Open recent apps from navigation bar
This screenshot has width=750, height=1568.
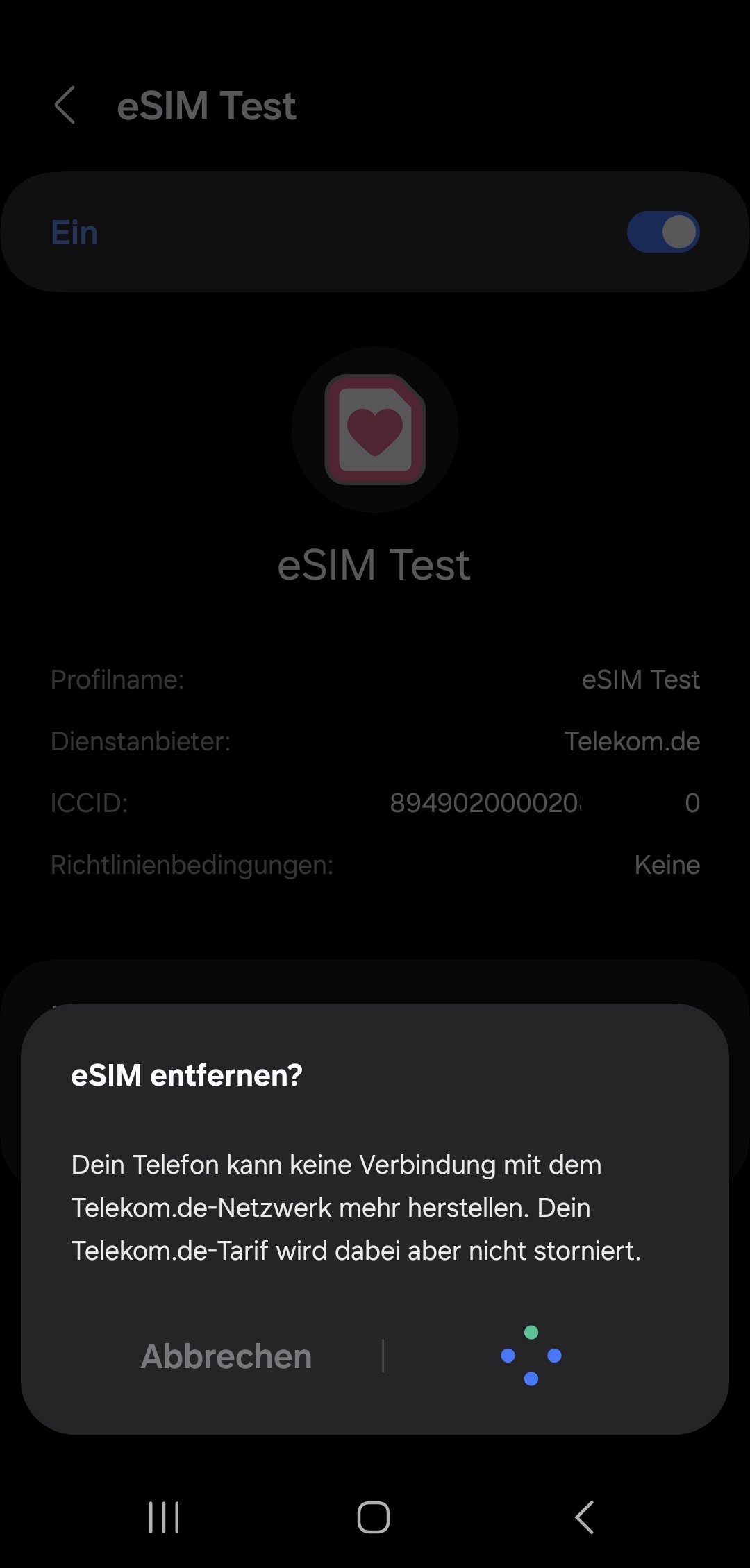click(165, 1517)
